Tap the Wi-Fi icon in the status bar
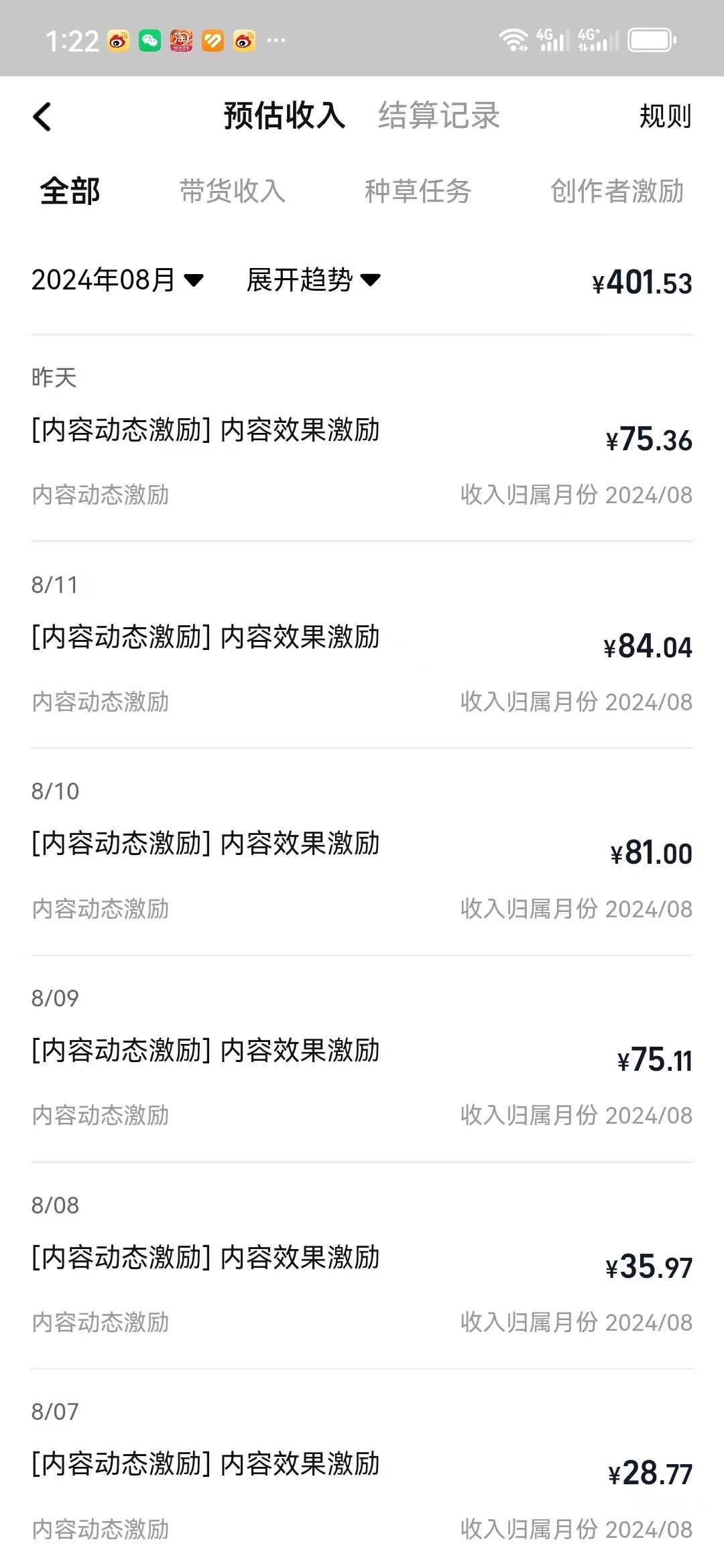724x1568 pixels. coord(514,42)
